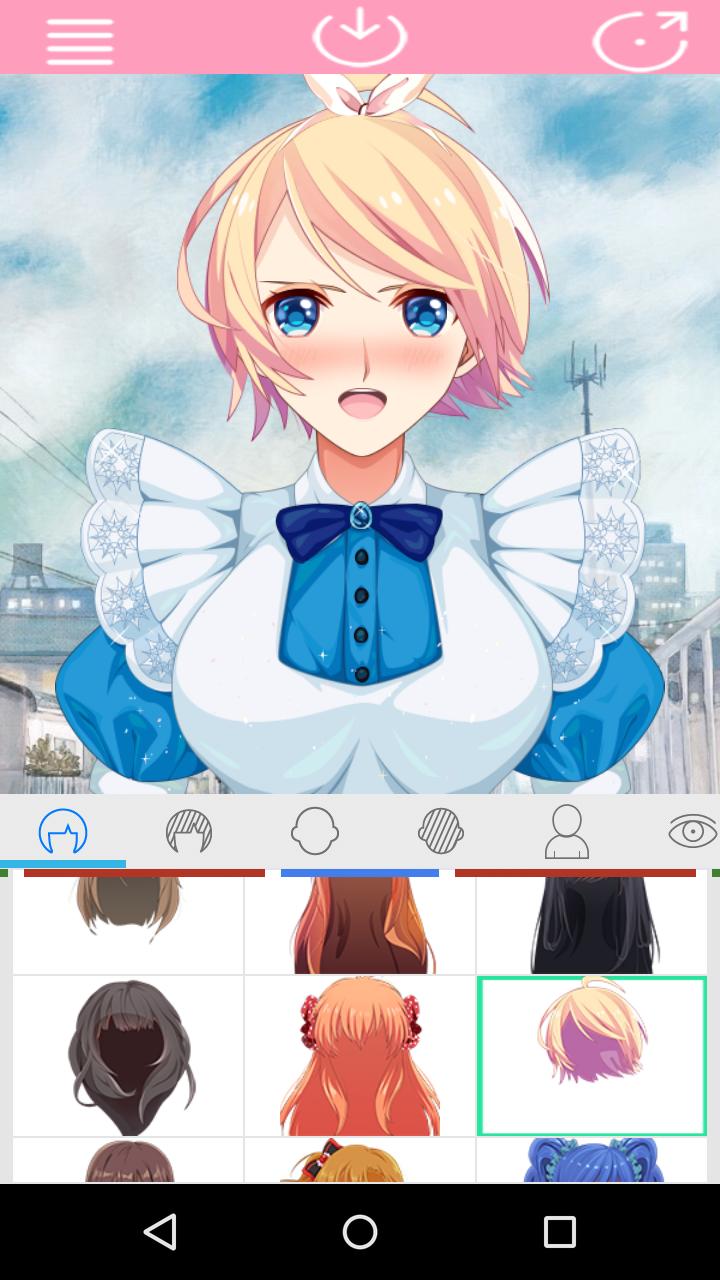720x1280 pixels.
Task: Switch to the back hair tab
Action: tap(63, 832)
